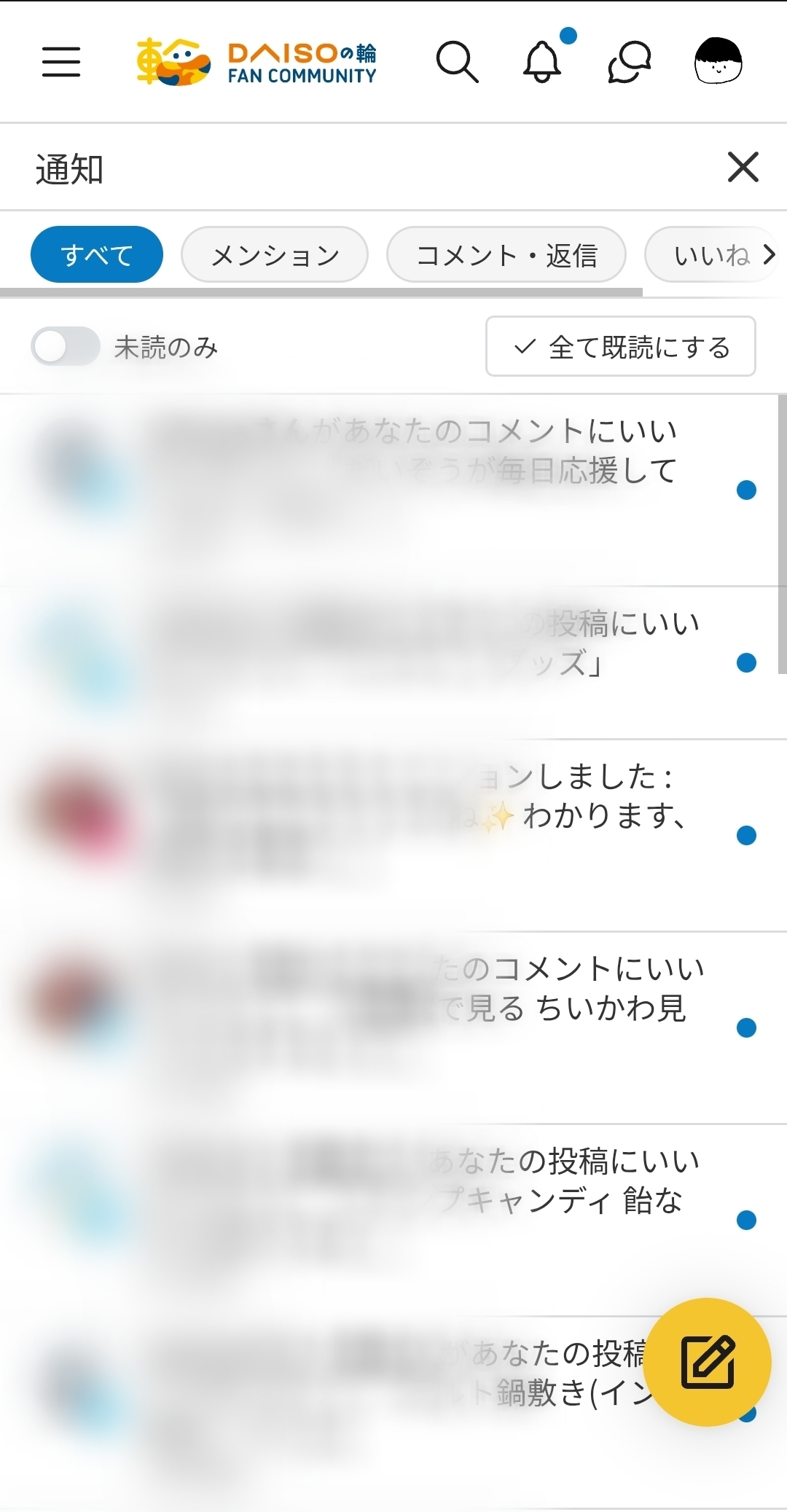Select the いいね chip
The height and width of the screenshot is (1512, 787).
tap(713, 254)
